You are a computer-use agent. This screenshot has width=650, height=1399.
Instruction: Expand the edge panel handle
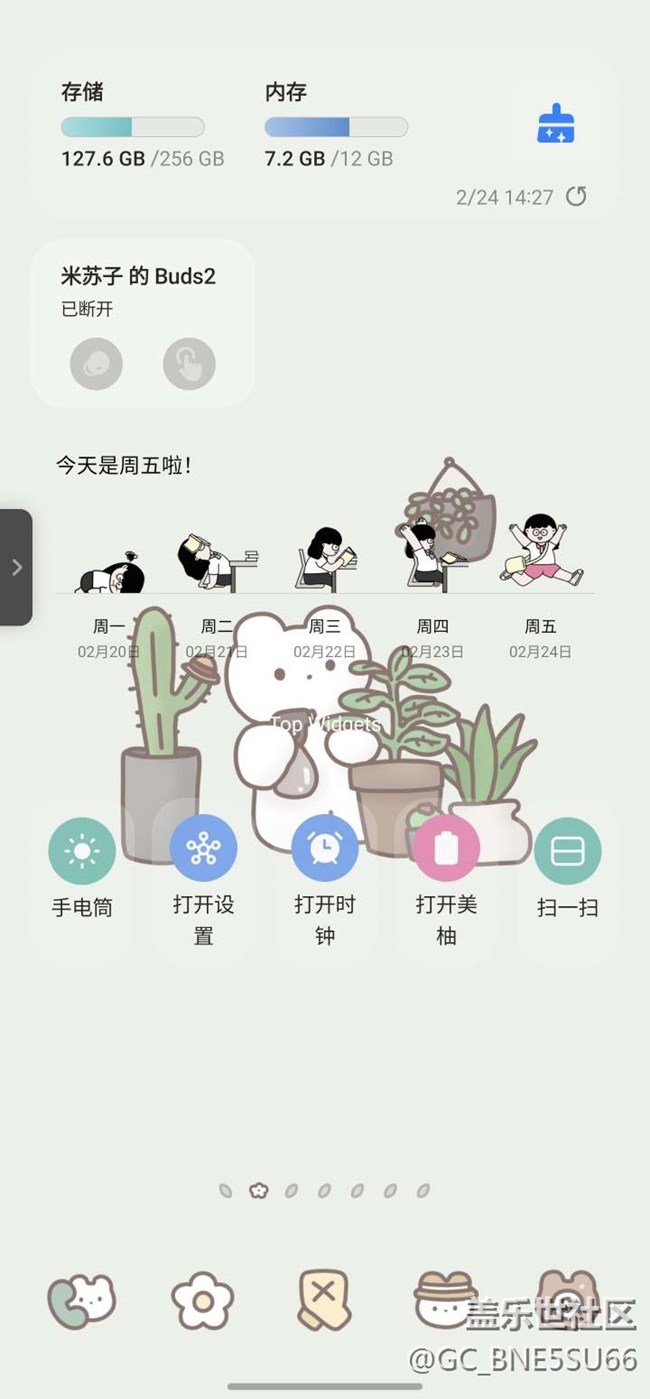(16, 567)
